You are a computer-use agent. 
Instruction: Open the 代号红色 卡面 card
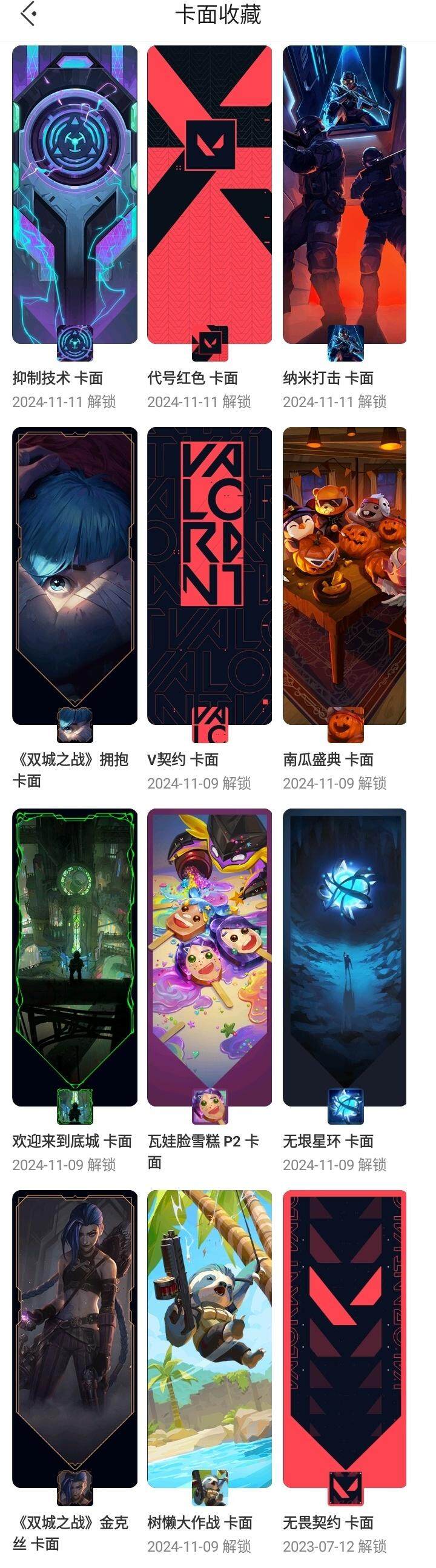point(210,195)
